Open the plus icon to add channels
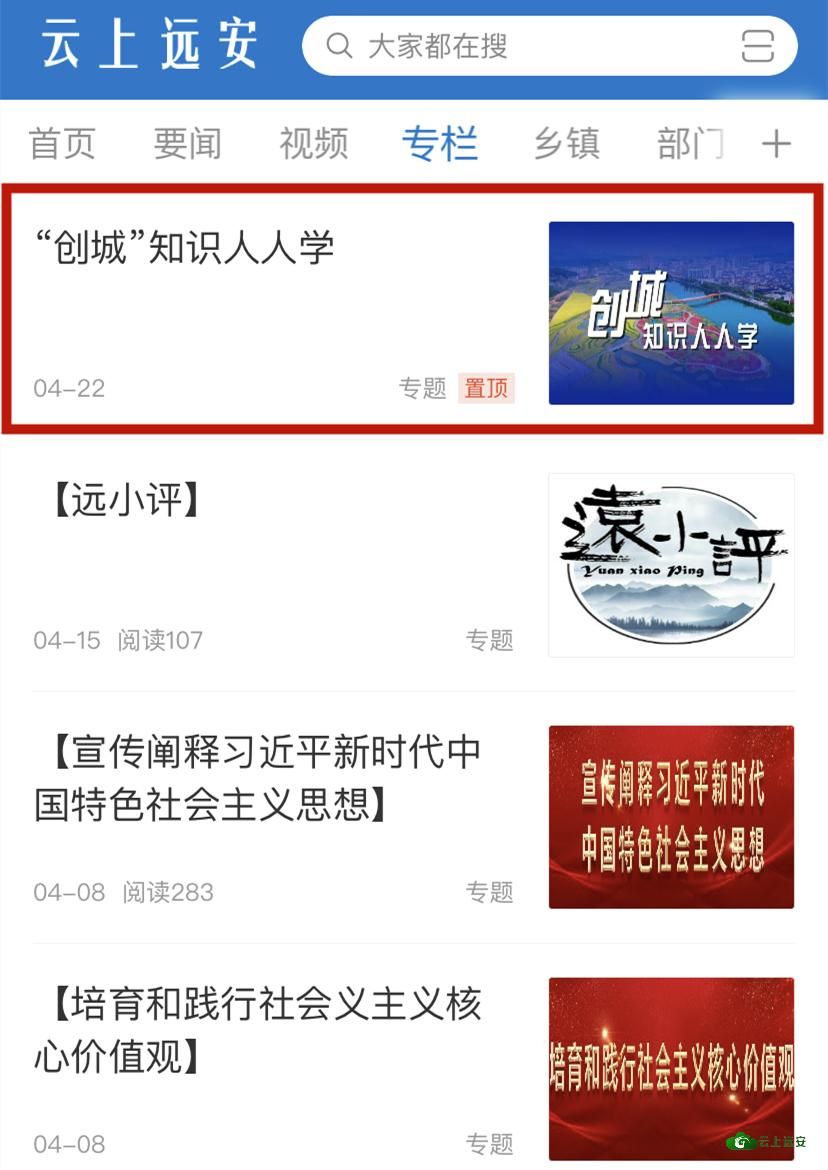This screenshot has width=828, height=1170. (777, 144)
